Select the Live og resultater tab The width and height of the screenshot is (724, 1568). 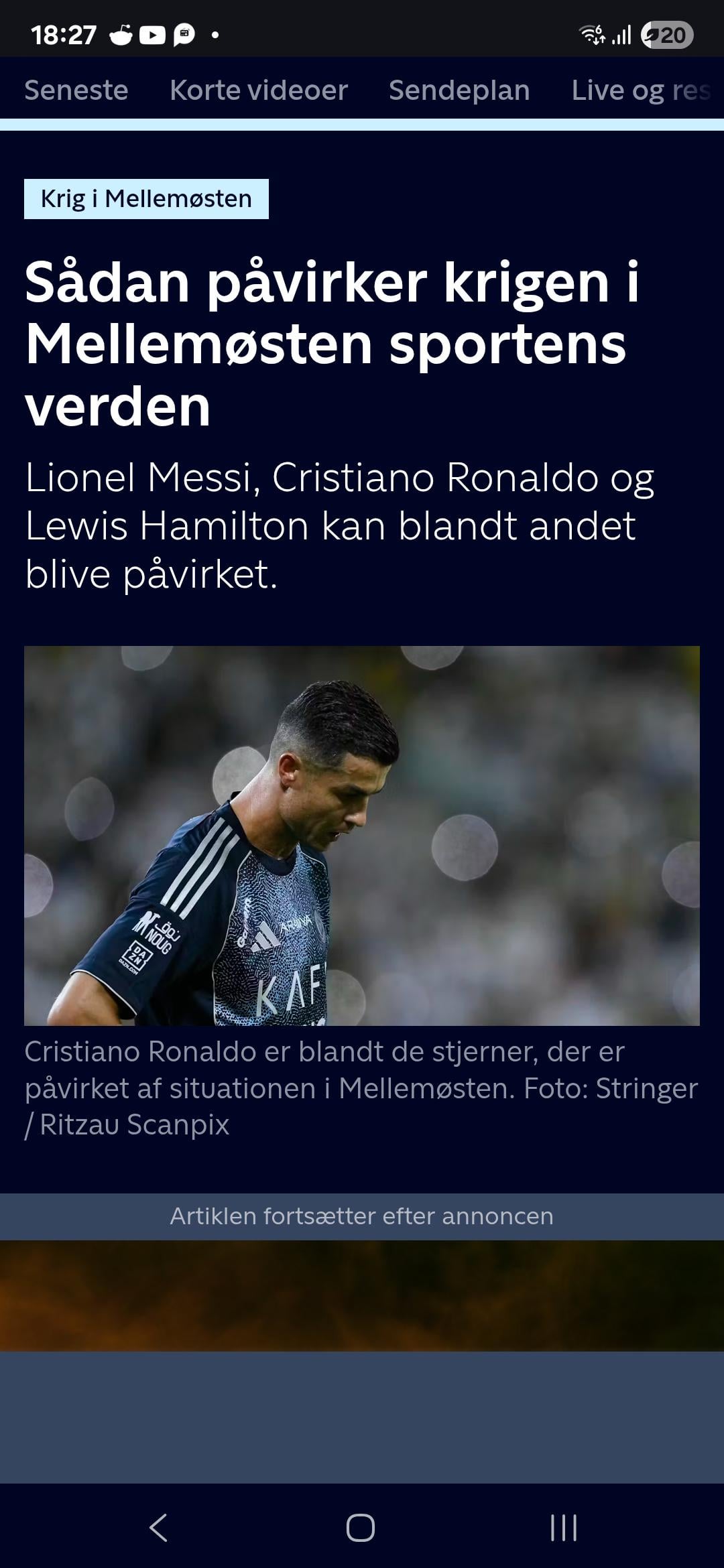pos(640,90)
